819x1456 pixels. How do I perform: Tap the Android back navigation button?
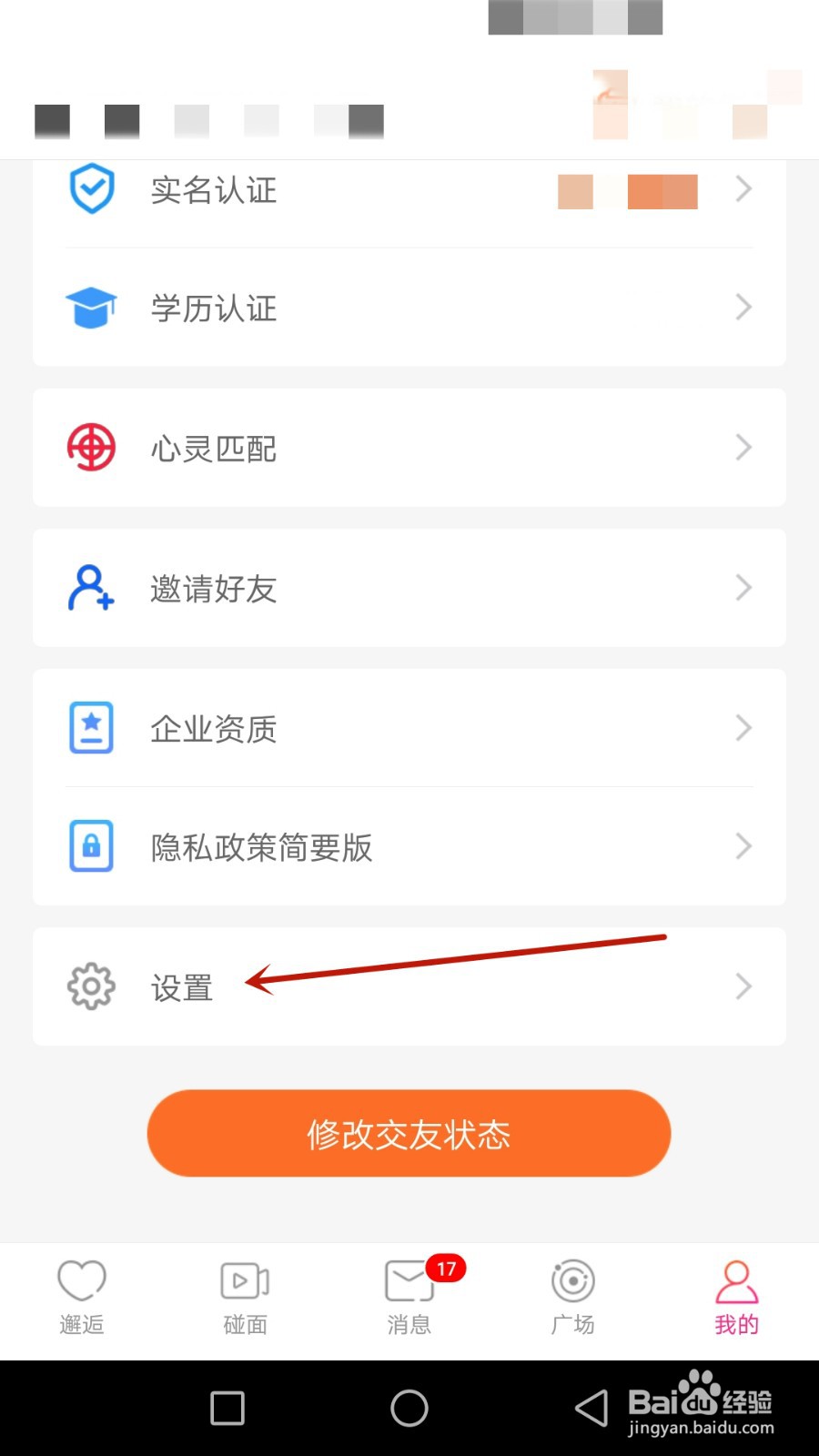[x=592, y=1407]
